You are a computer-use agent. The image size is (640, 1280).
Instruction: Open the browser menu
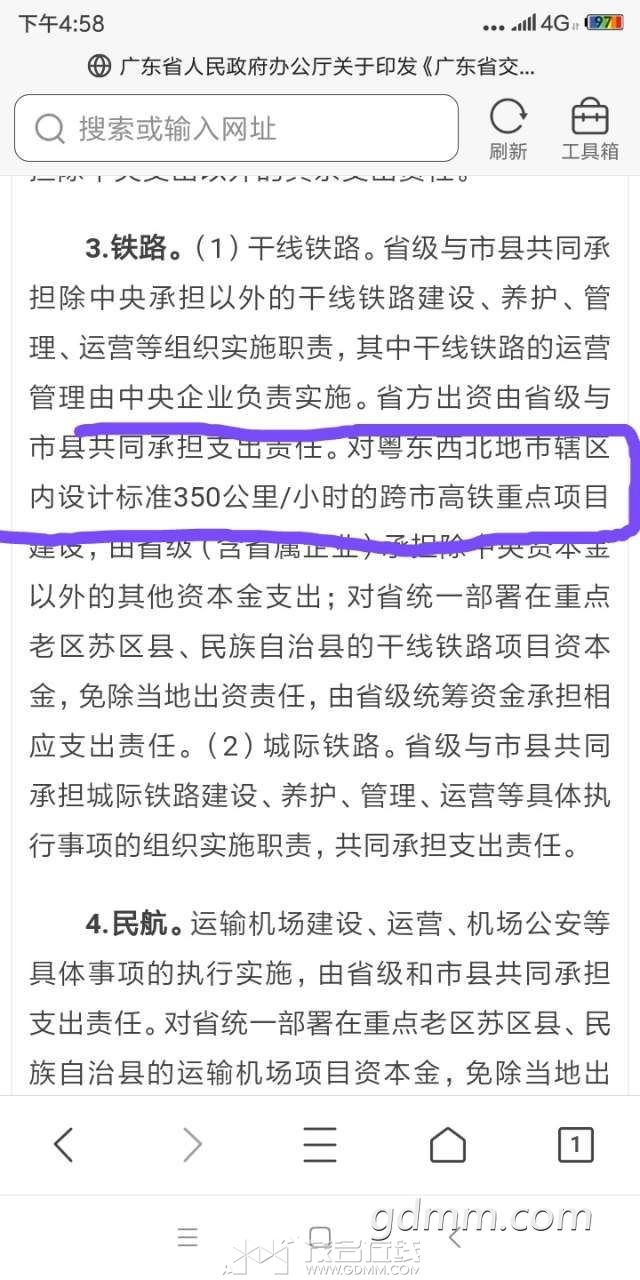click(320, 1144)
